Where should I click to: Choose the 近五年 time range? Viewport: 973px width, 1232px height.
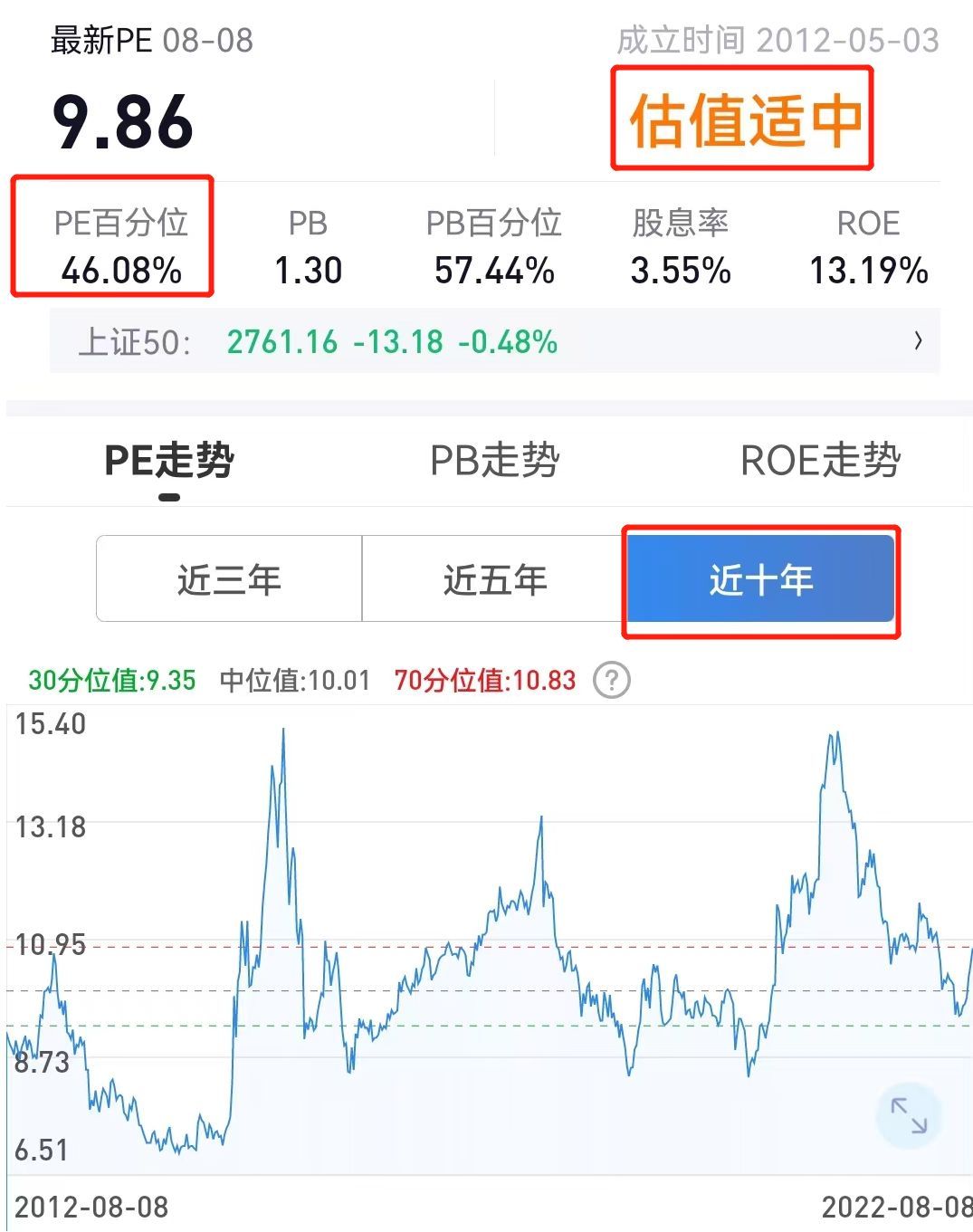coord(494,579)
